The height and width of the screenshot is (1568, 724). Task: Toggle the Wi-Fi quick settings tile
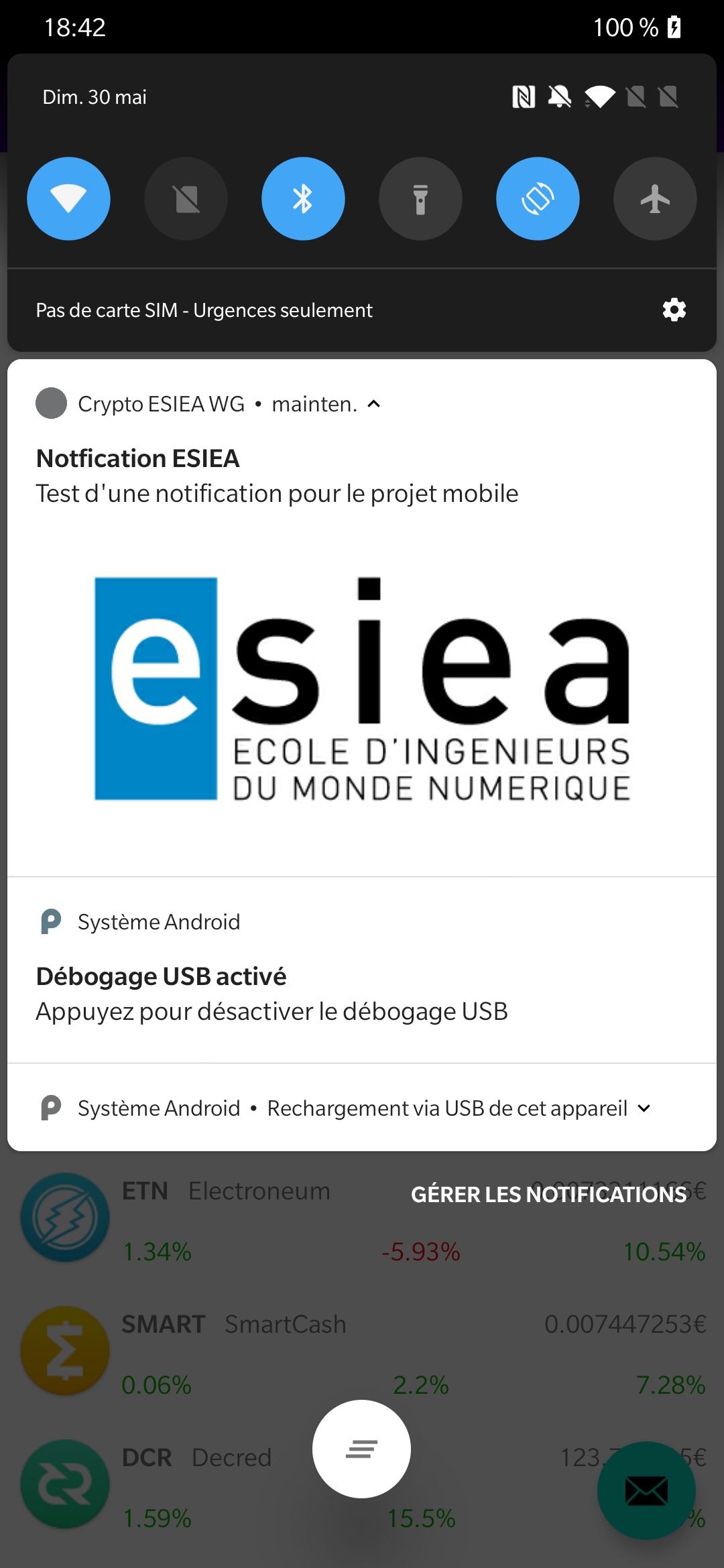tap(68, 198)
